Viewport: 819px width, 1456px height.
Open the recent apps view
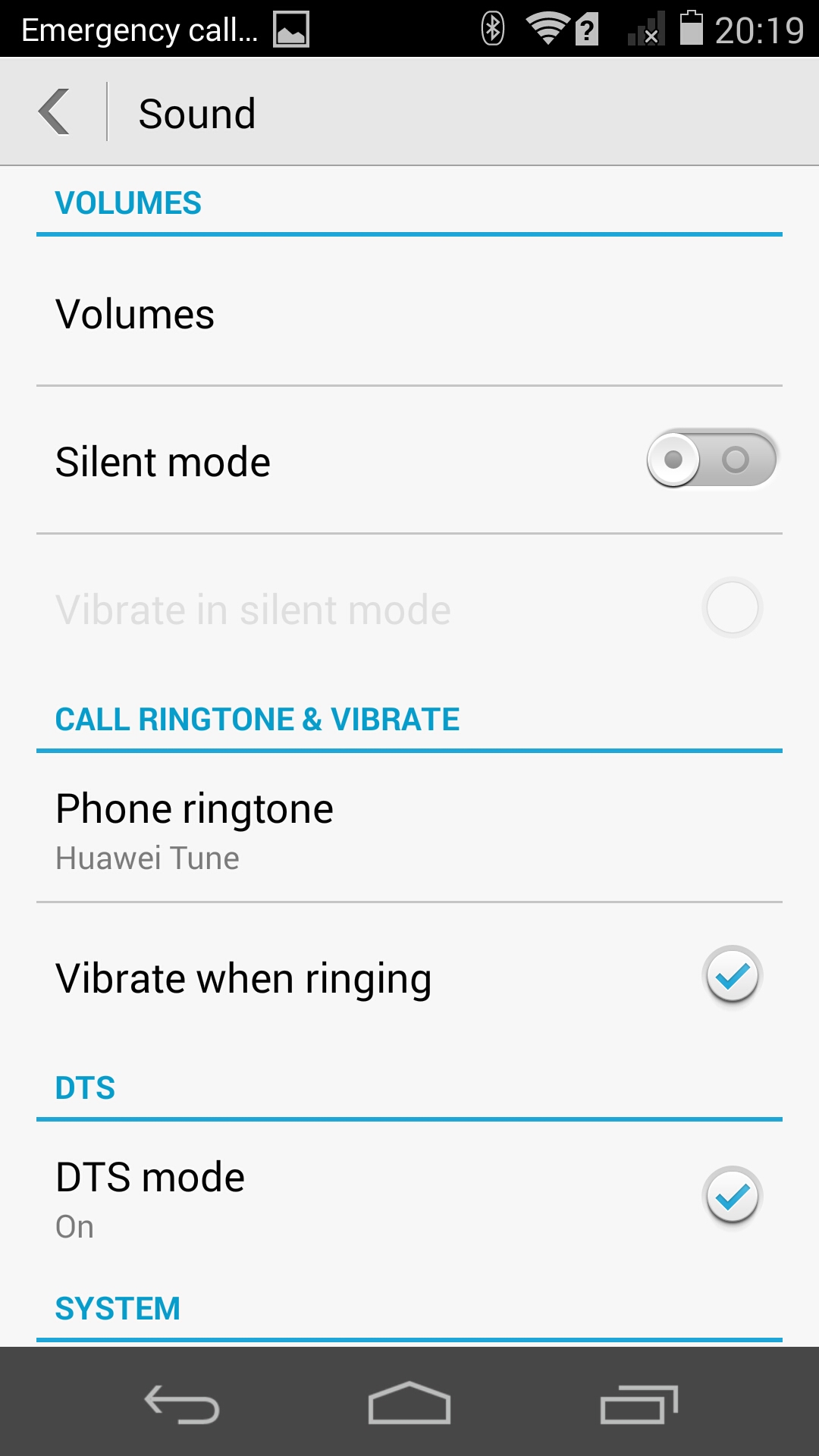point(638,1404)
